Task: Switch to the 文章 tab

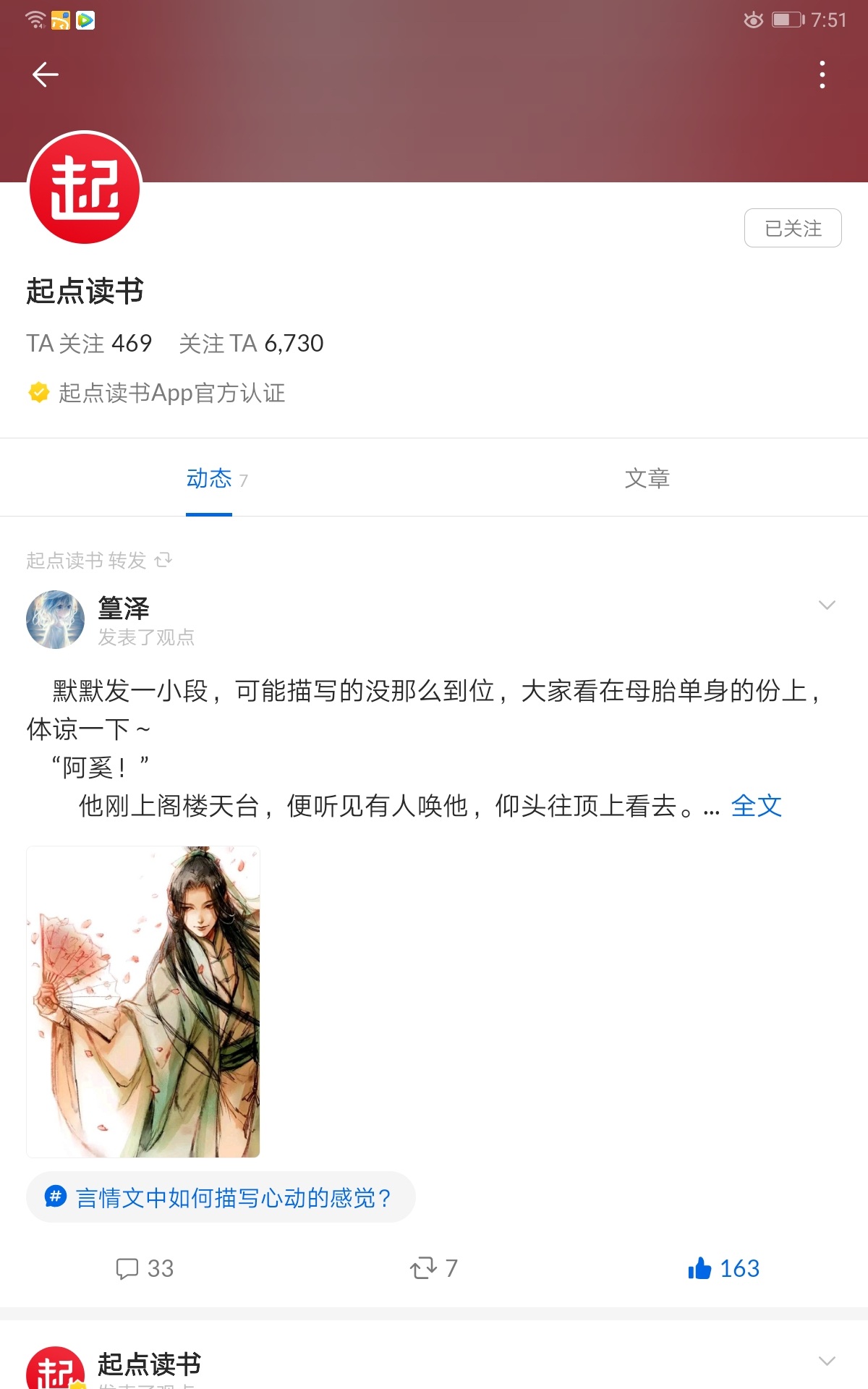Action: [647, 478]
